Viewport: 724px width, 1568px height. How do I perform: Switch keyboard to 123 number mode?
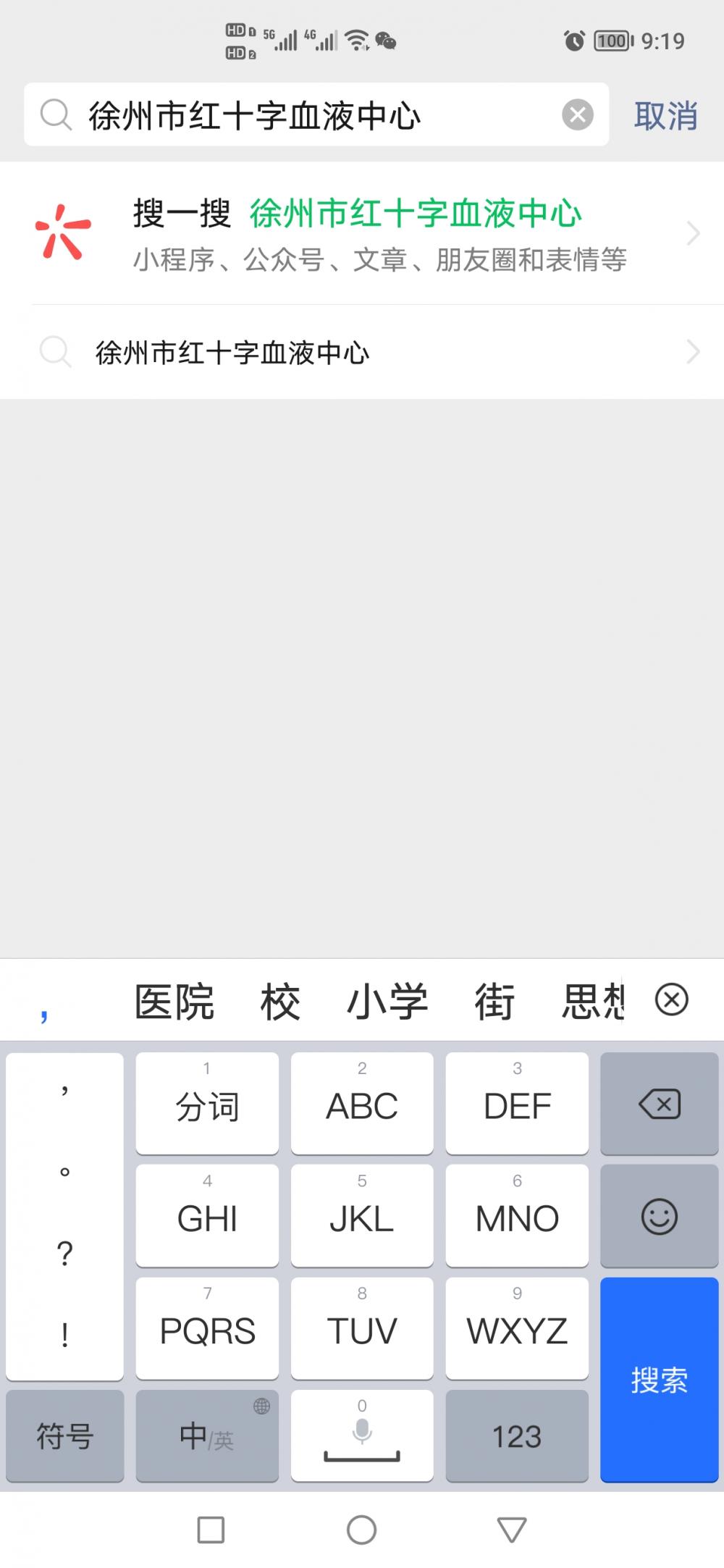pyautogui.click(x=517, y=1436)
